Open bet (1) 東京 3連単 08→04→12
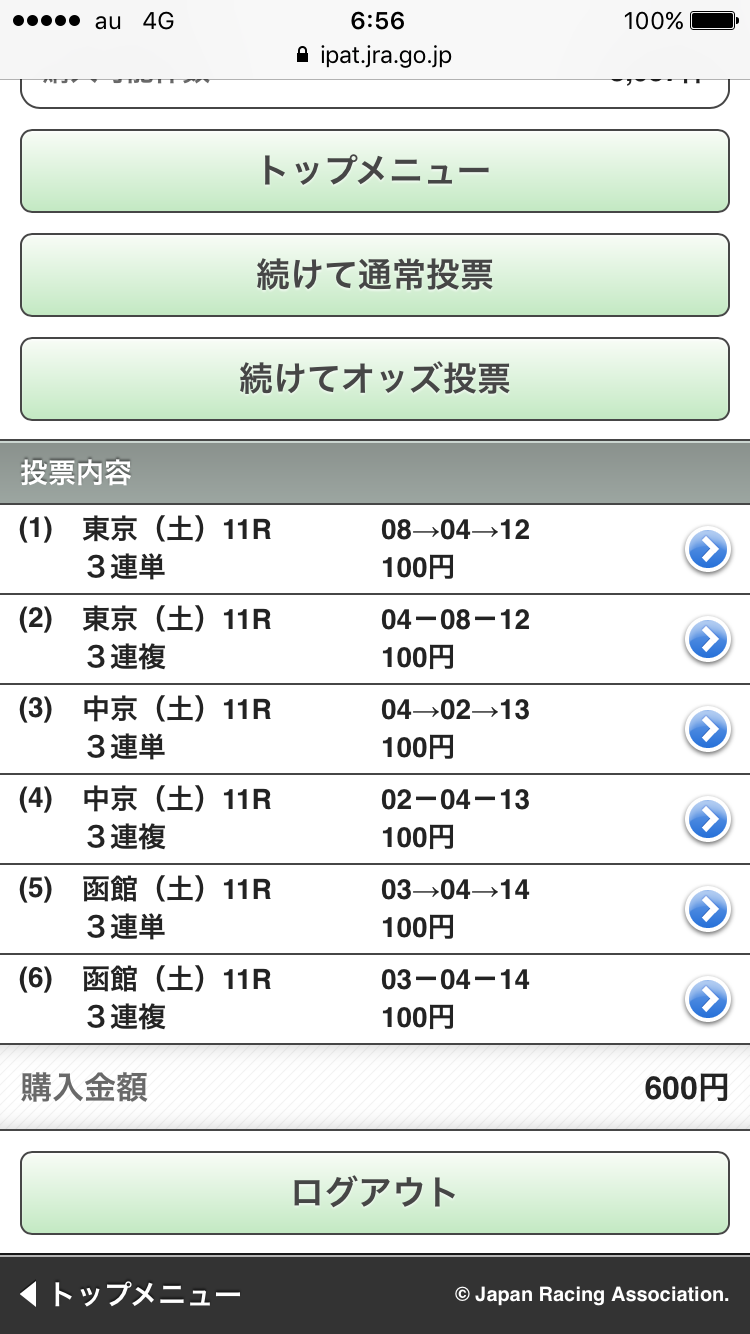The height and width of the screenshot is (1334, 750). (x=708, y=550)
